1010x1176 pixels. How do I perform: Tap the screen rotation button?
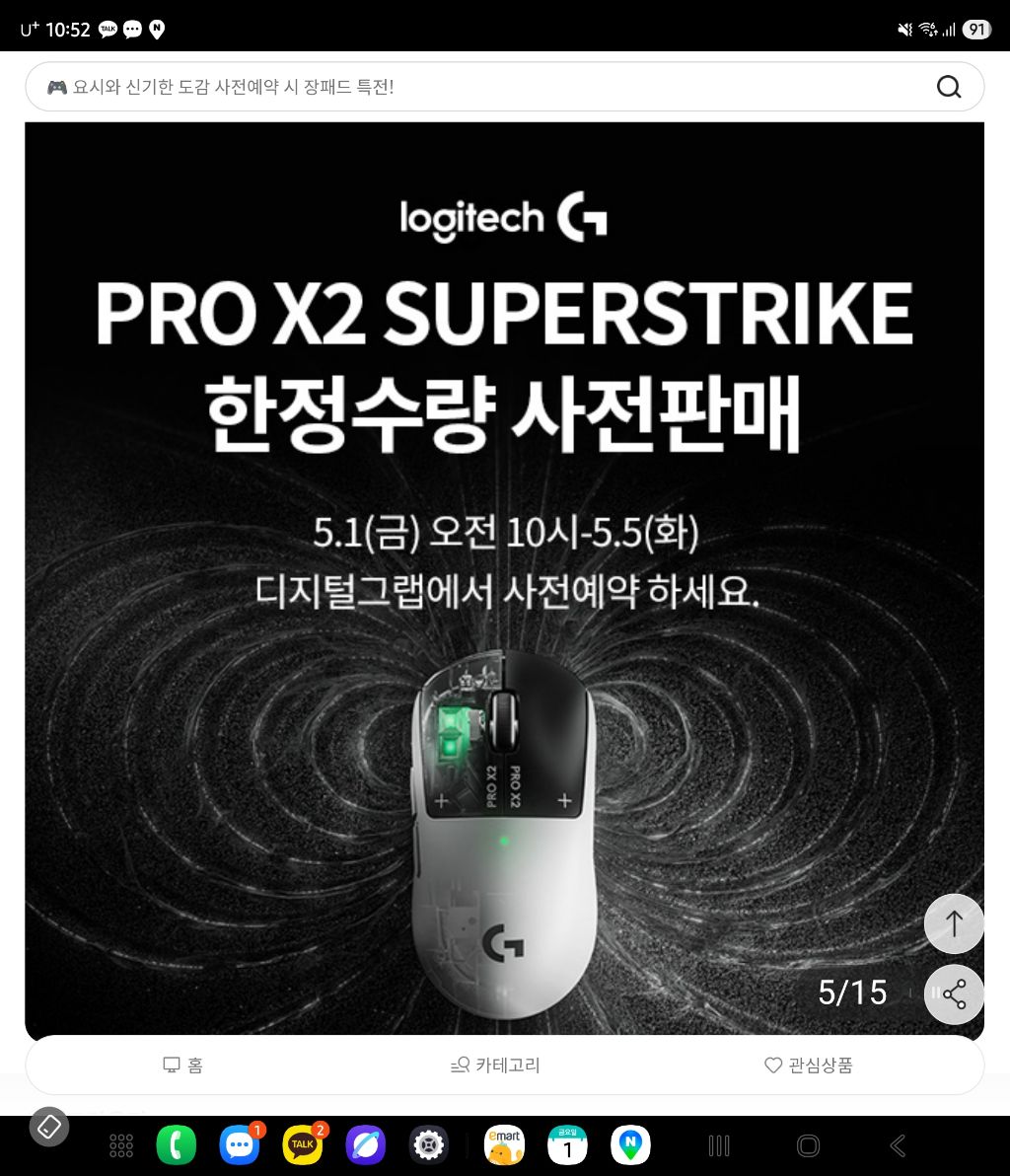pos(49,1127)
